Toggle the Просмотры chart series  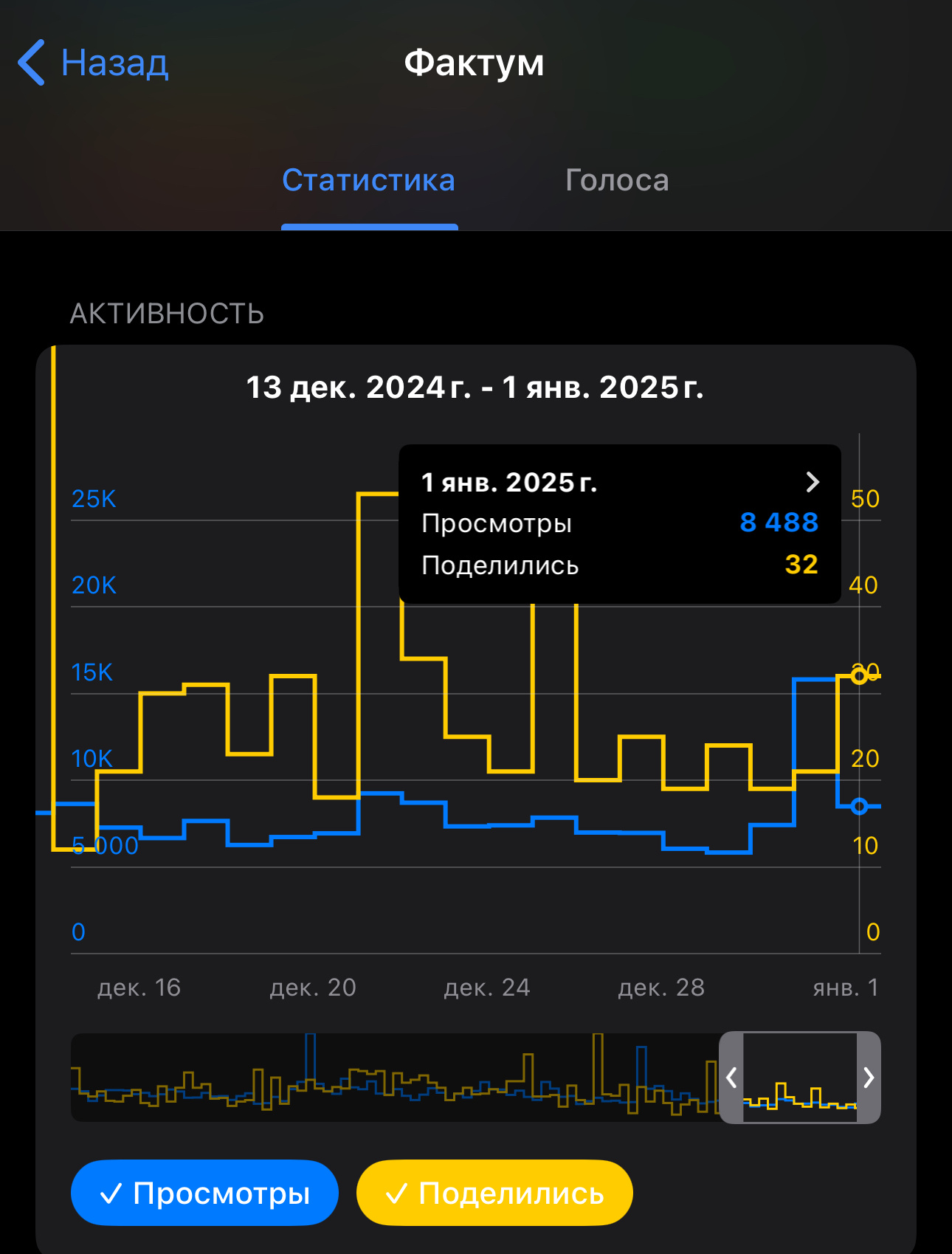click(204, 1193)
